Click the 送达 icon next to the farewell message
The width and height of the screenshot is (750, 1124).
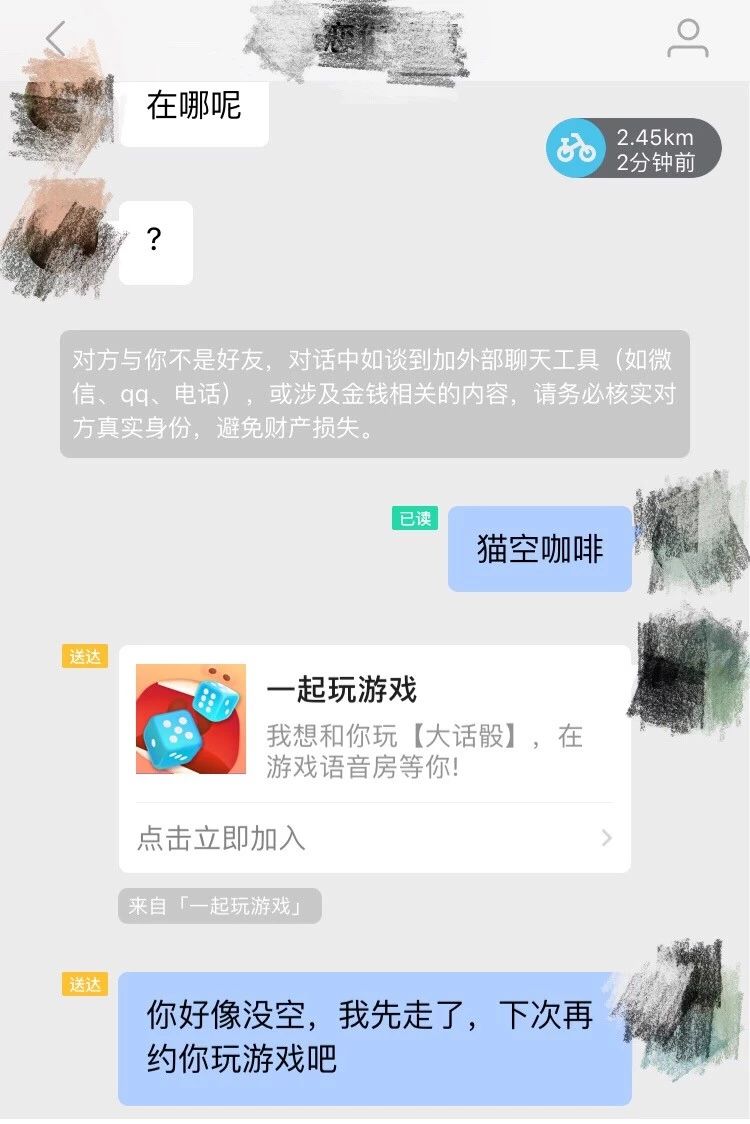click(86, 985)
